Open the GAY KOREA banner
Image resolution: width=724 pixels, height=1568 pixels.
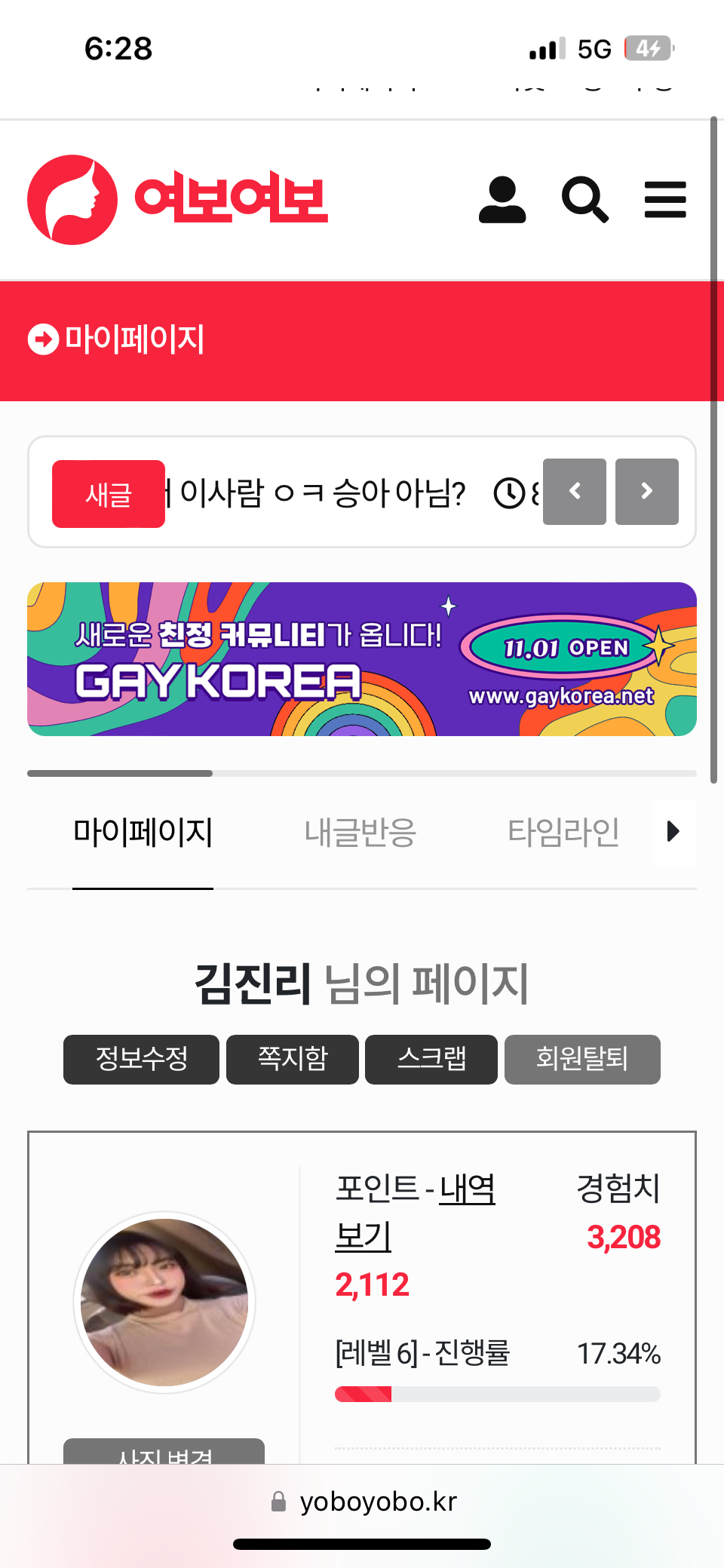point(362,658)
